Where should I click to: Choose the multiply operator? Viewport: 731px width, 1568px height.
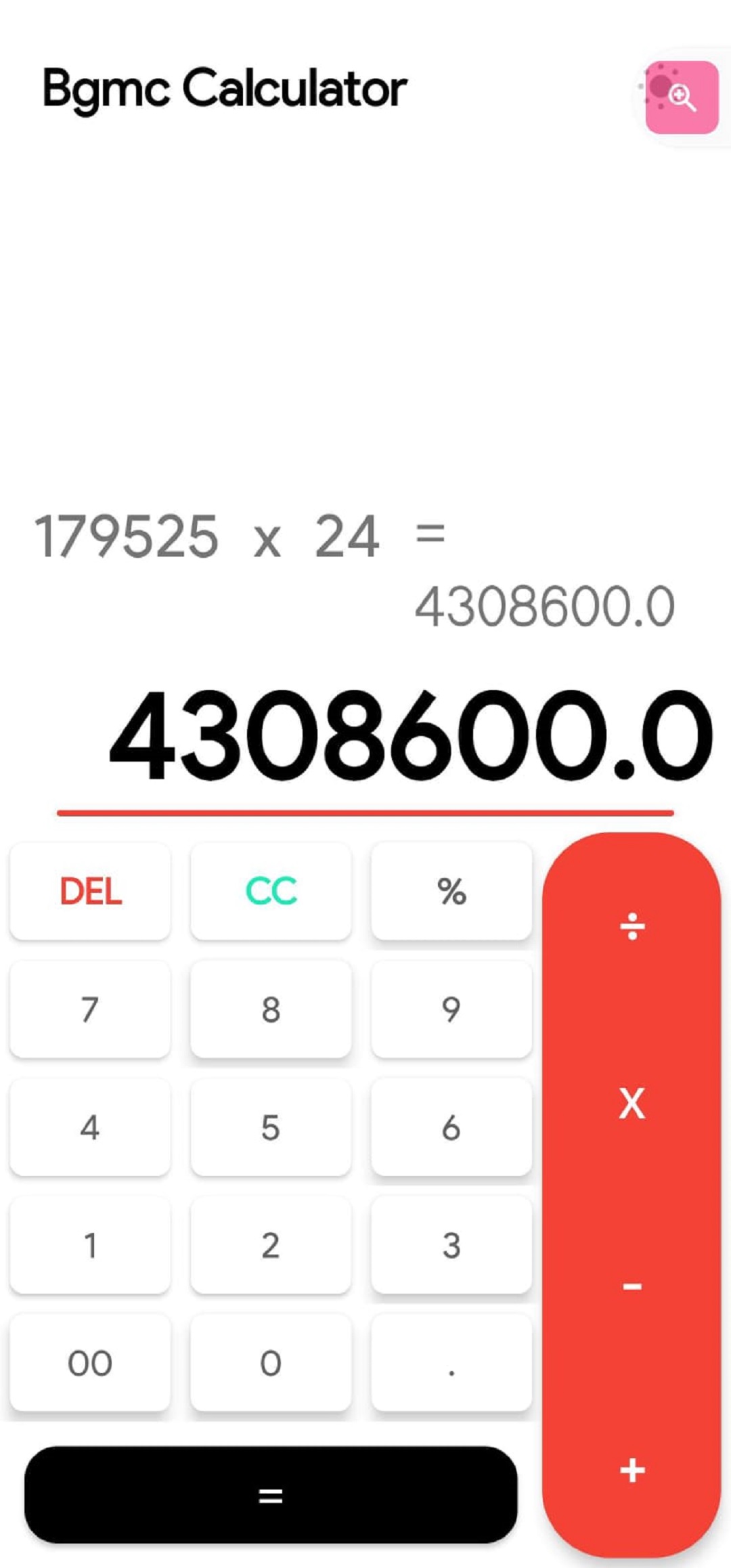[x=632, y=1104]
